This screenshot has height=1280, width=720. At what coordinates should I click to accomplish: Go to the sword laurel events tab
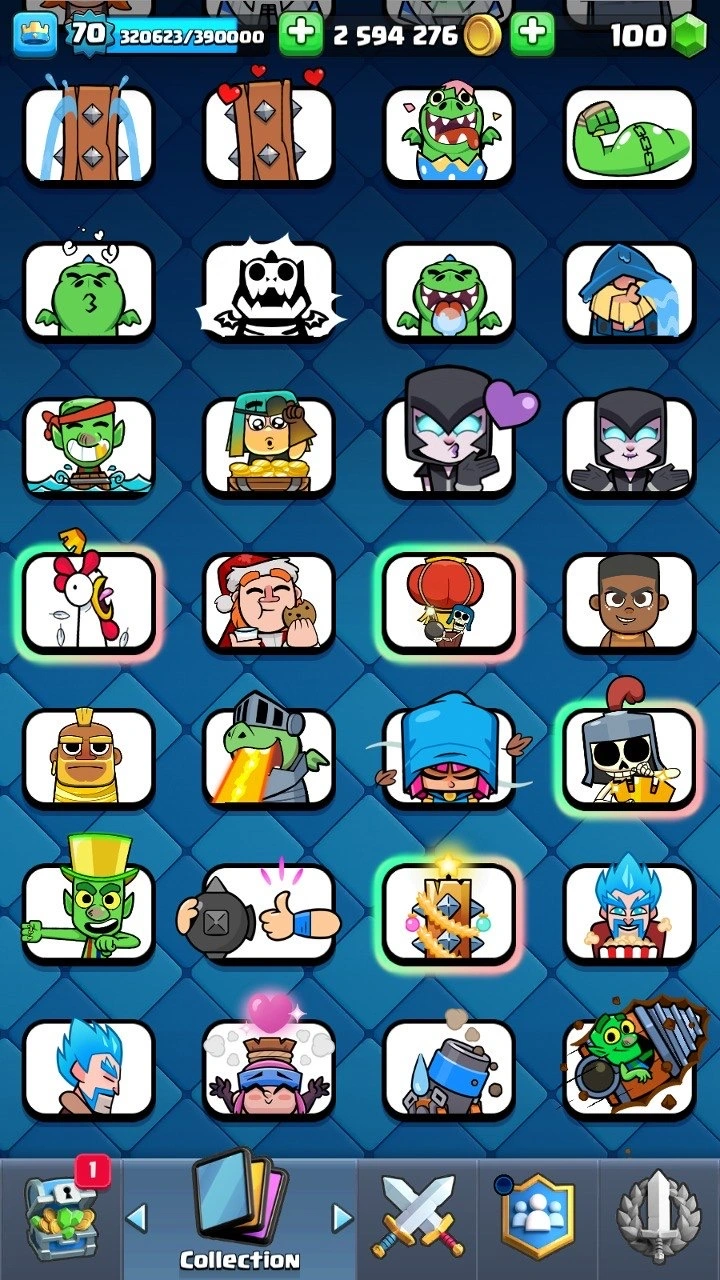point(658,1218)
